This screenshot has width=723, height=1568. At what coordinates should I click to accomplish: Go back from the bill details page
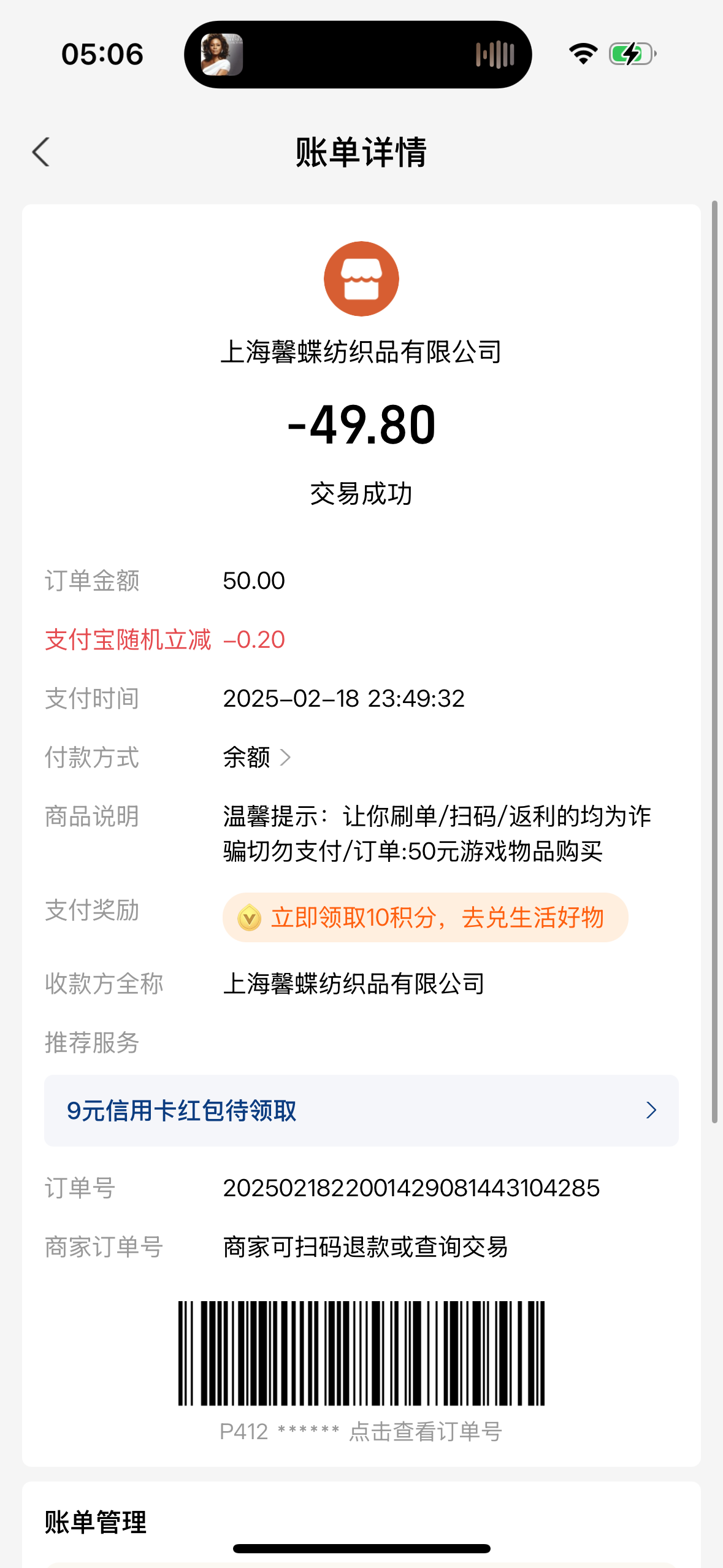(40, 152)
